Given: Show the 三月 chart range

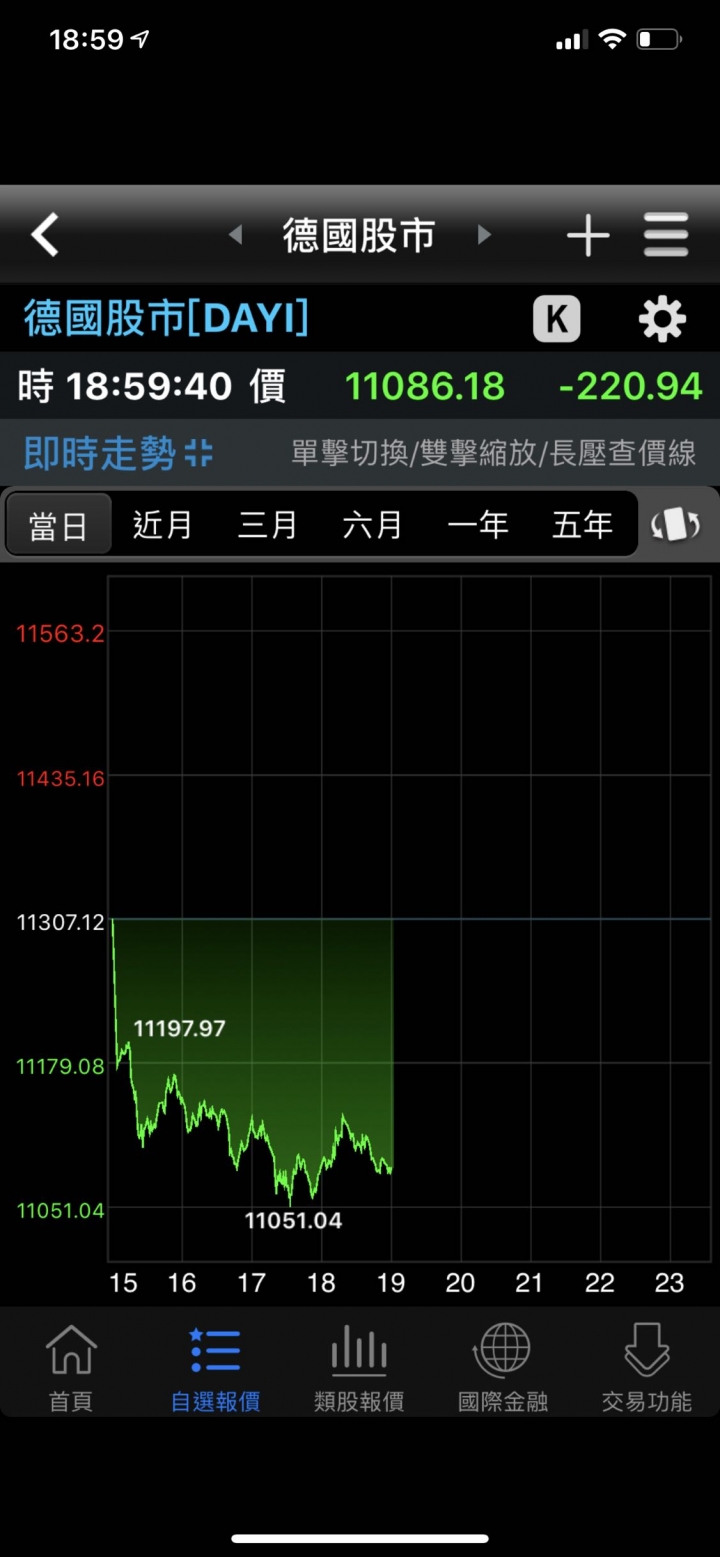Looking at the screenshot, I should [x=267, y=524].
